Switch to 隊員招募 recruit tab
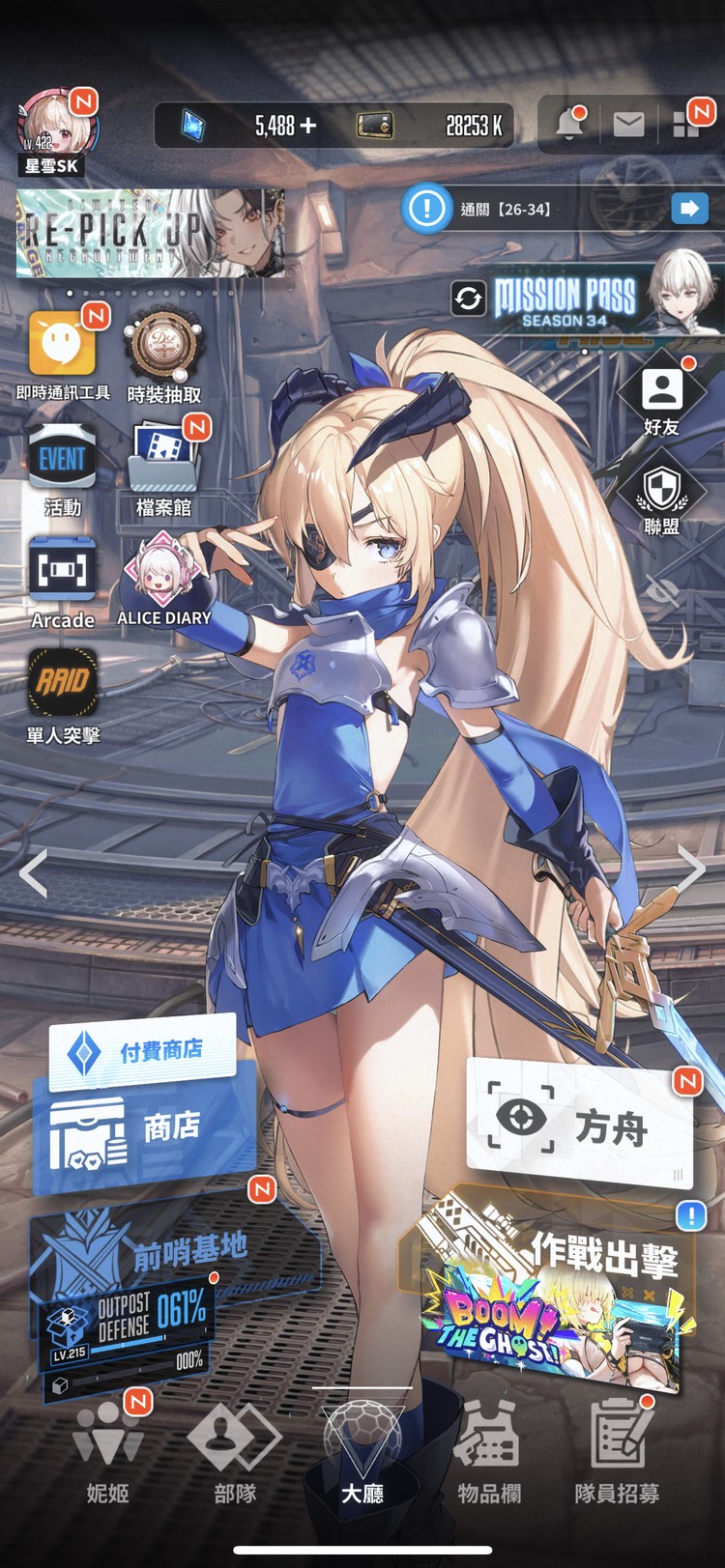This screenshot has width=725, height=1568. point(618,1449)
